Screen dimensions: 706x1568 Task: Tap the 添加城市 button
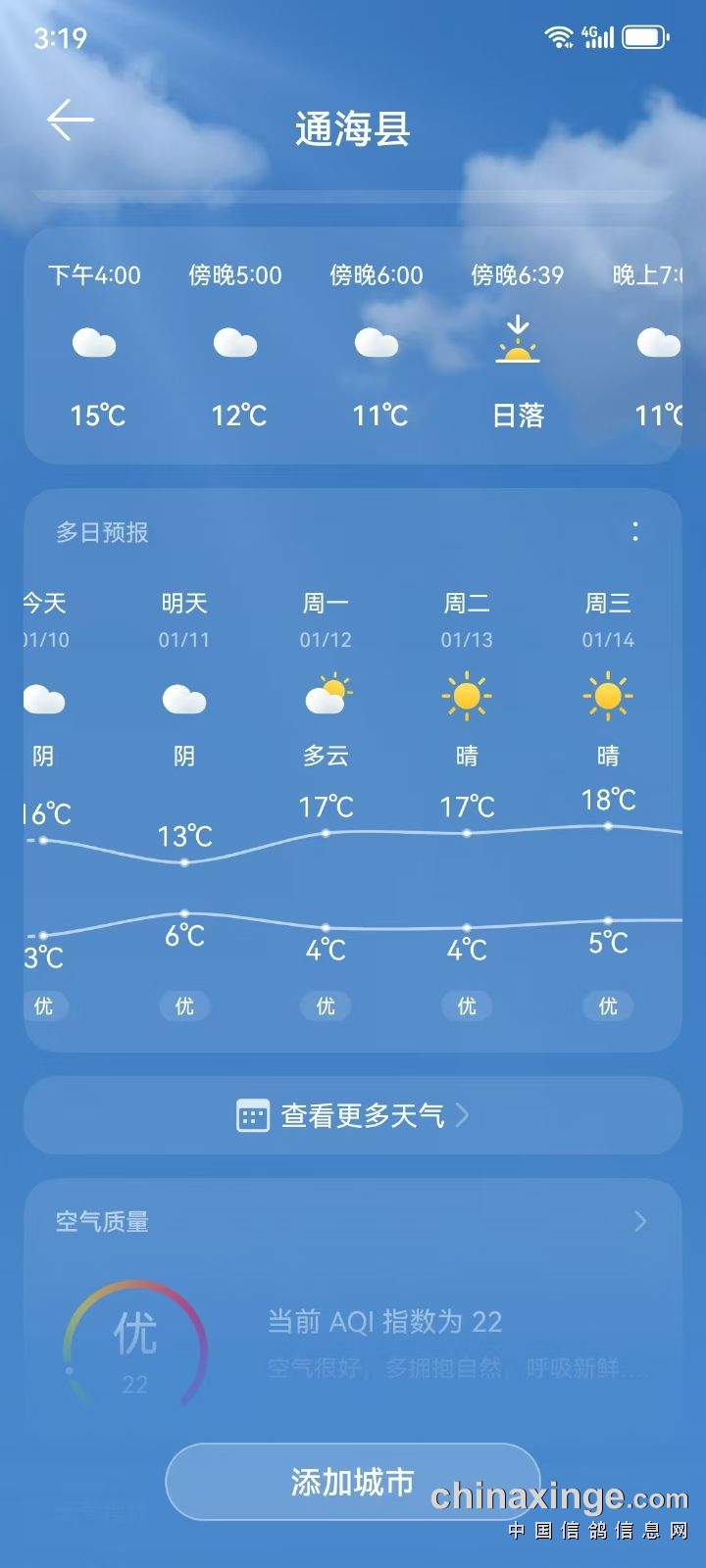(x=353, y=1482)
